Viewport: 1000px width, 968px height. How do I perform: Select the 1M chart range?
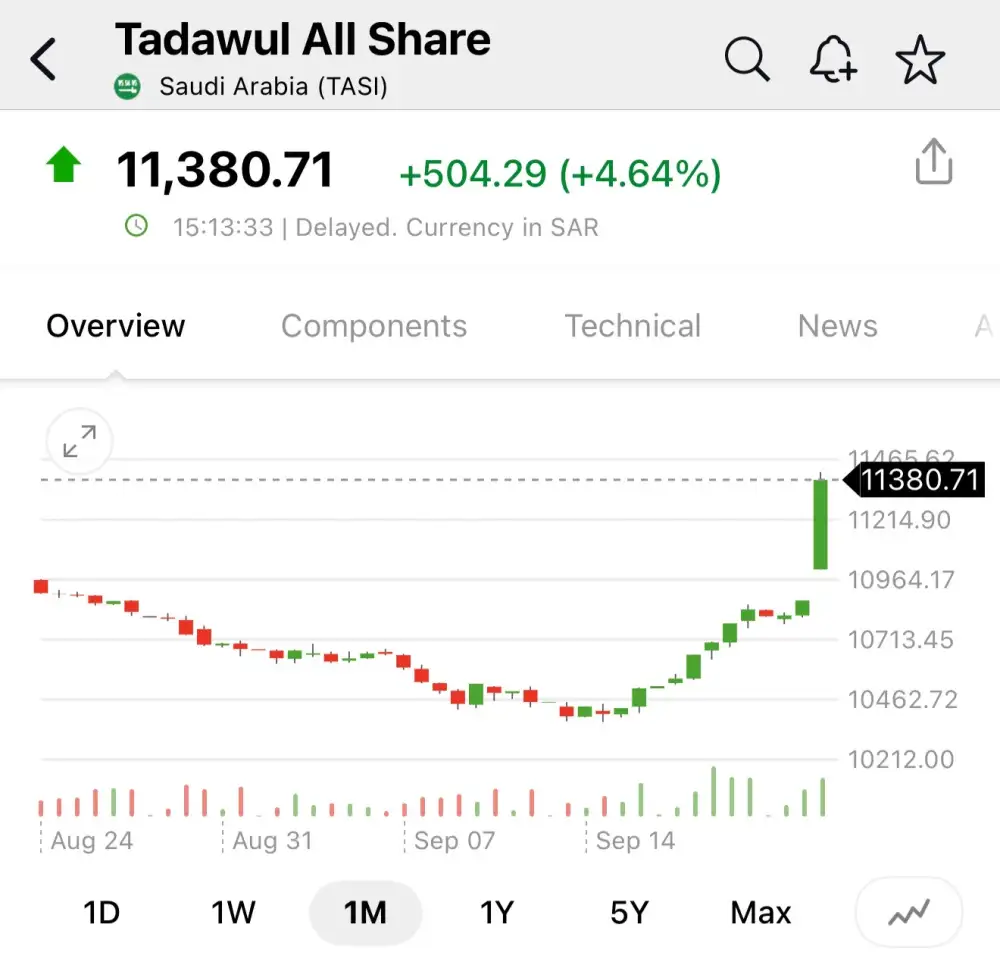365,912
